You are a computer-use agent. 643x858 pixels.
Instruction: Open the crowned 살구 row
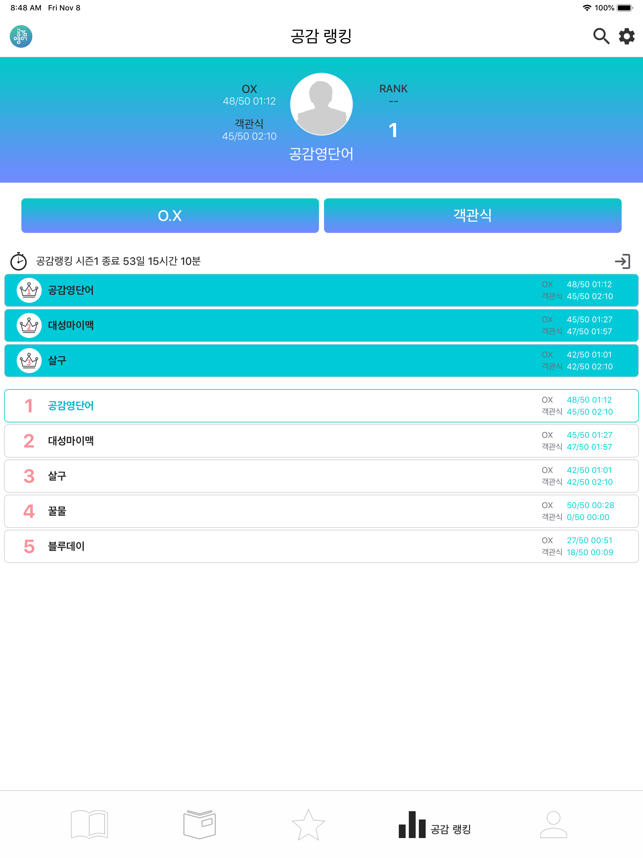click(321, 360)
